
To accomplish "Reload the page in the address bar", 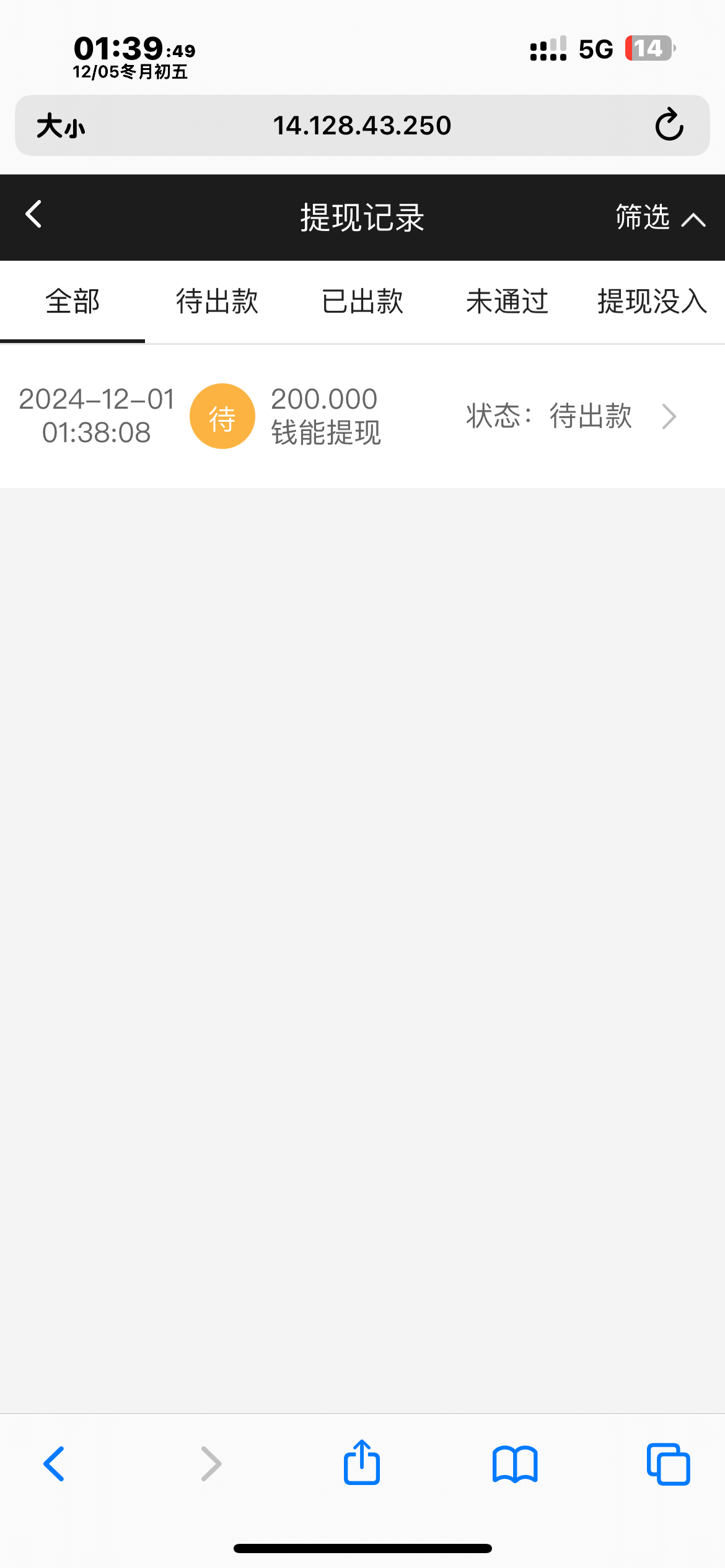I will pyautogui.click(x=669, y=125).
